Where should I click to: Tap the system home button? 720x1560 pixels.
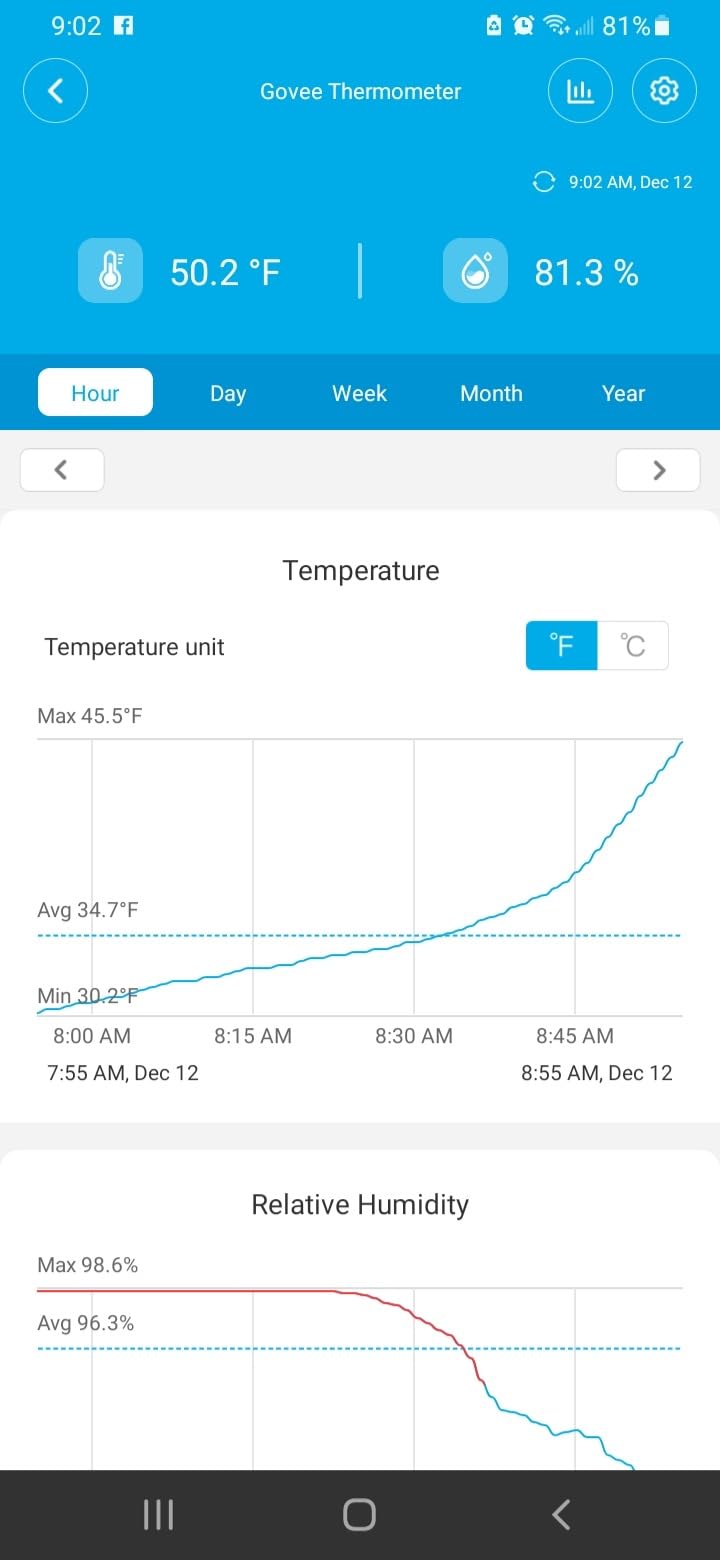359,1515
